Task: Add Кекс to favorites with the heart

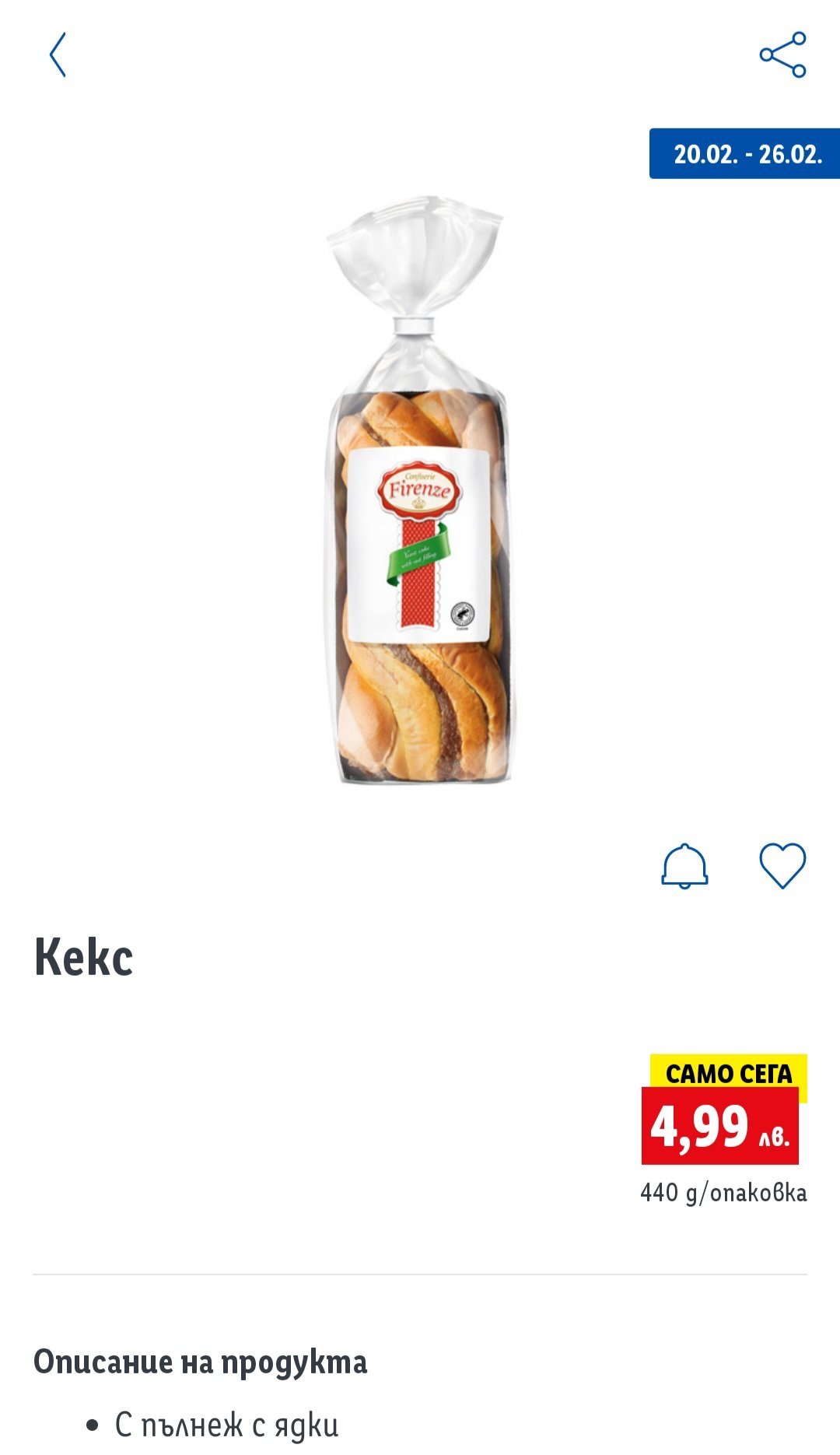Action: tap(782, 865)
